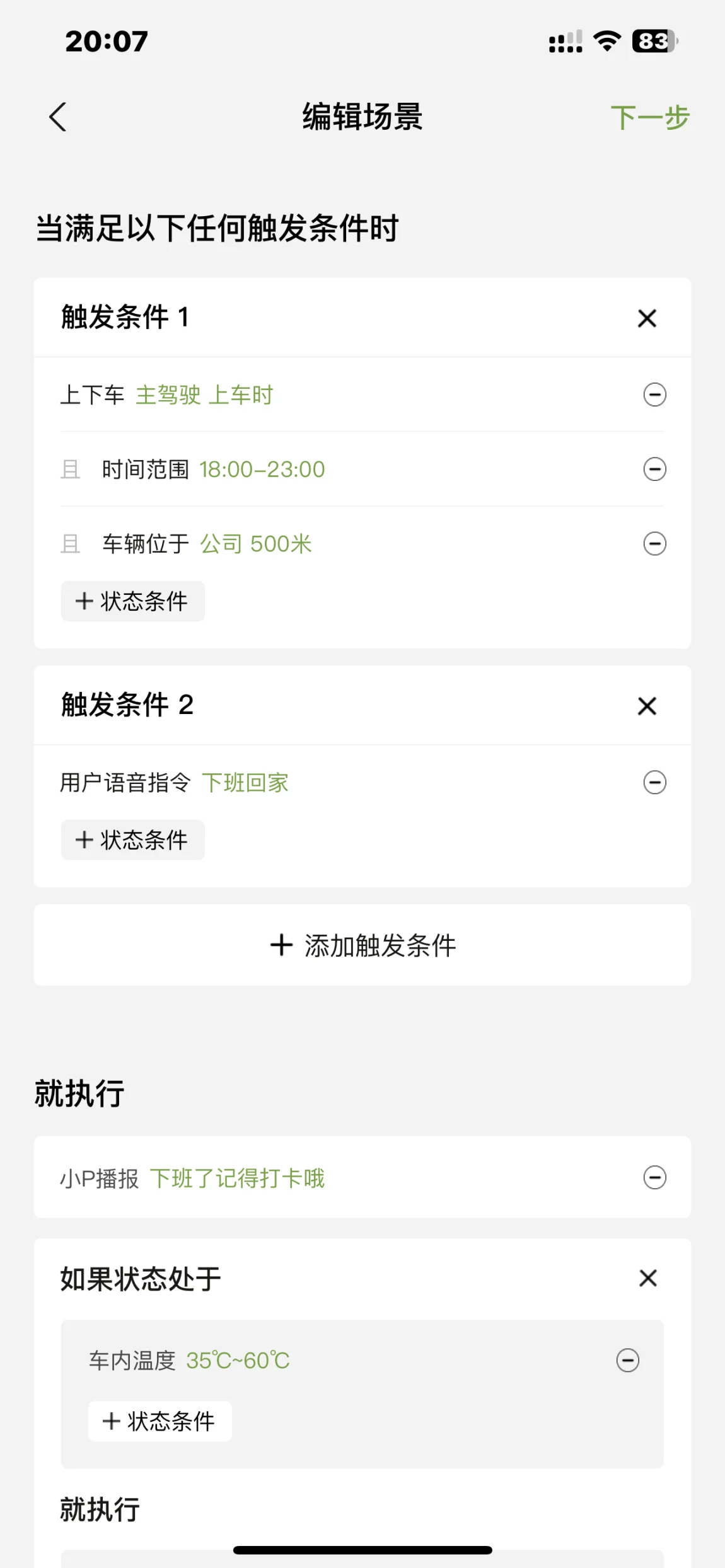Add 状态条件 under 触发条件 2
This screenshot has height=1568, width=725.
pyautogui.click(x=132, y=840)
